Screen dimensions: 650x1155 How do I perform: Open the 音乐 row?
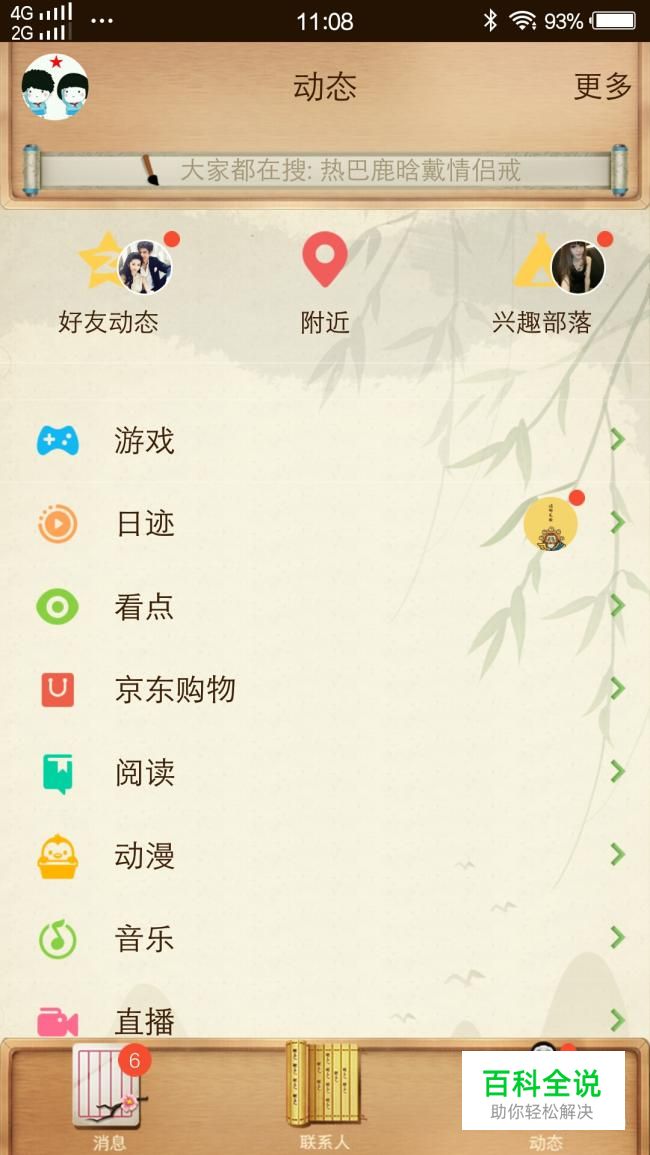pos(325,939)
